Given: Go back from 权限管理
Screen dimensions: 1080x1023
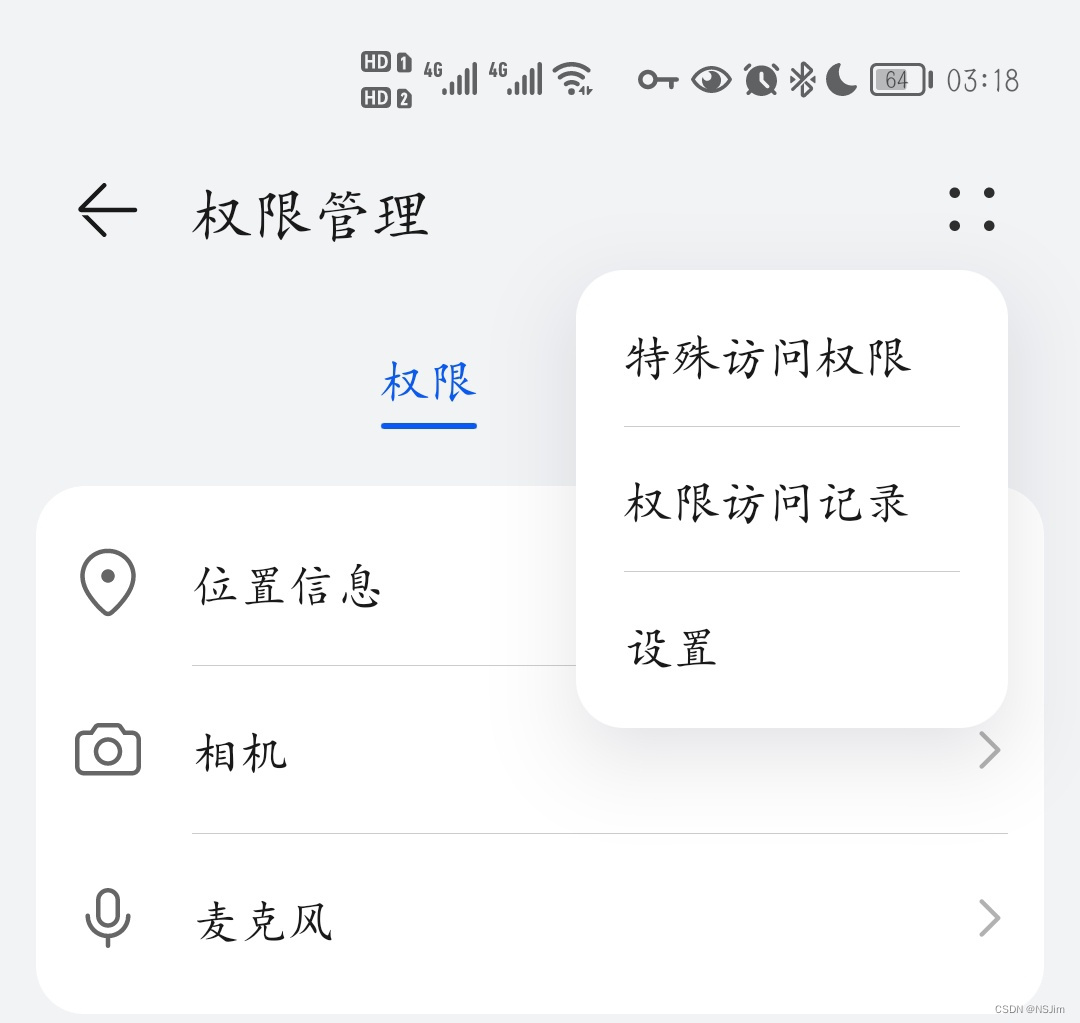Looking at the screenshot, I should point(107,210).
